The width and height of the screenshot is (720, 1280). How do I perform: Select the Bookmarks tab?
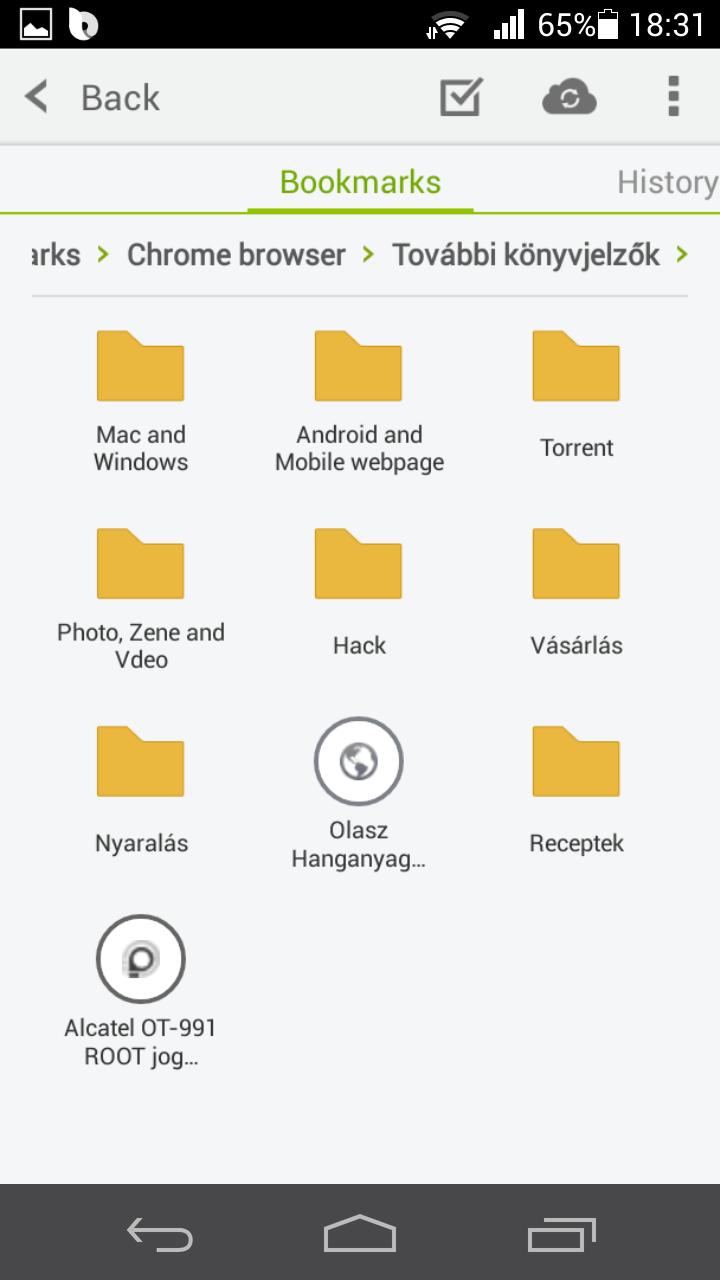click(360, 182)
